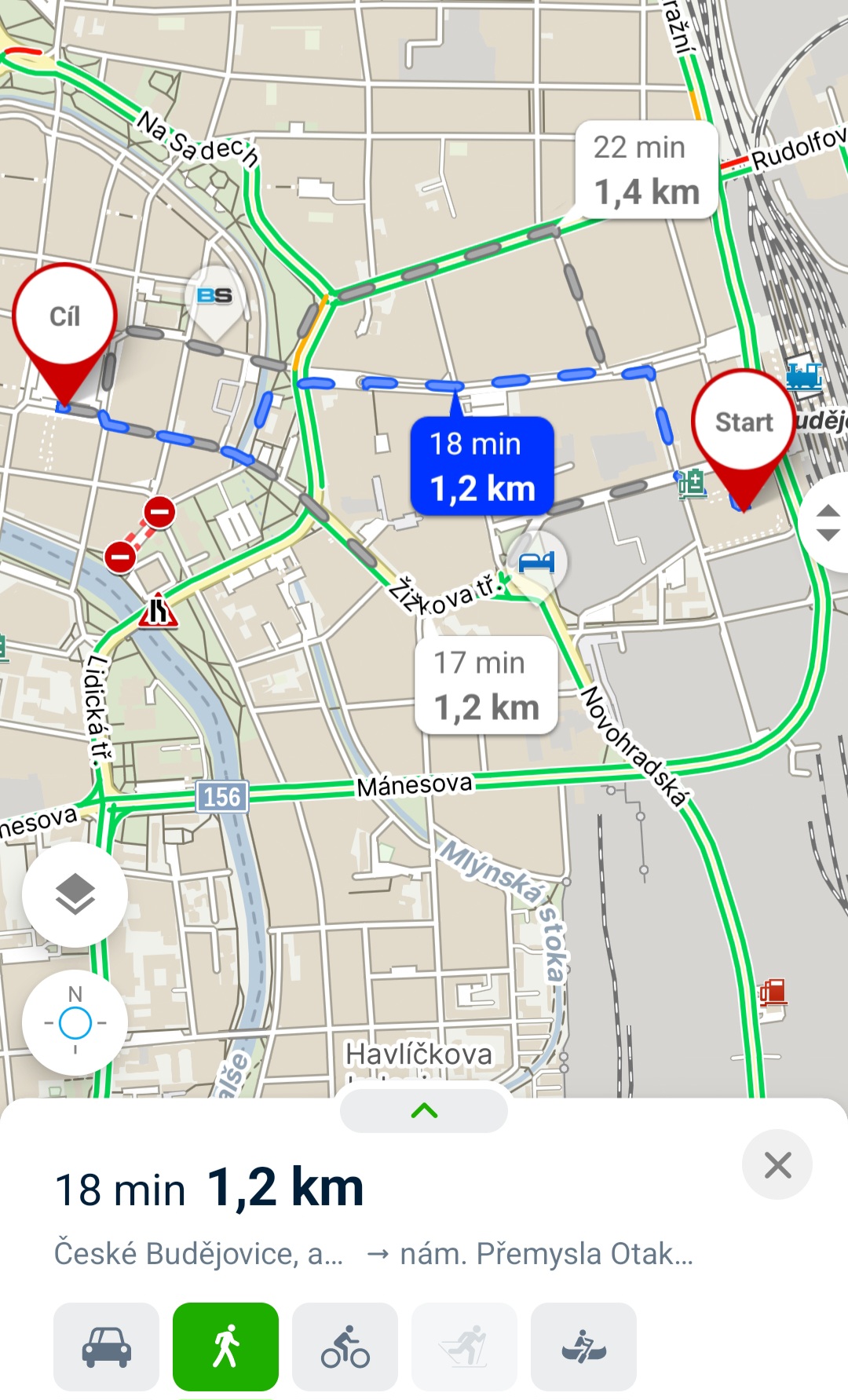Close the route planning panel
Screen dimensions: 848x1400
[x=777, y=1164]
